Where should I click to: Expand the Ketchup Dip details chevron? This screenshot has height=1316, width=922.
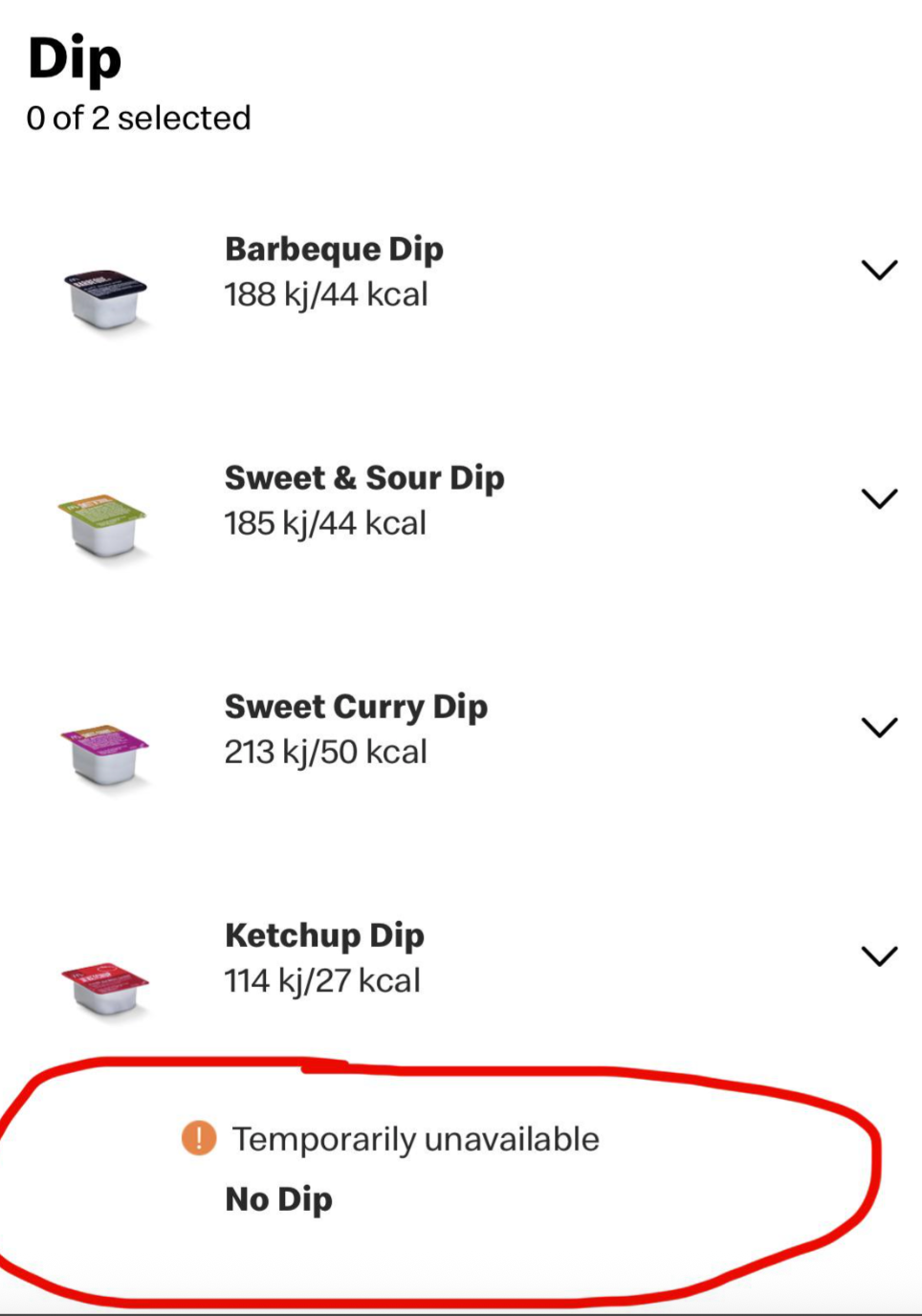point(880,954)
